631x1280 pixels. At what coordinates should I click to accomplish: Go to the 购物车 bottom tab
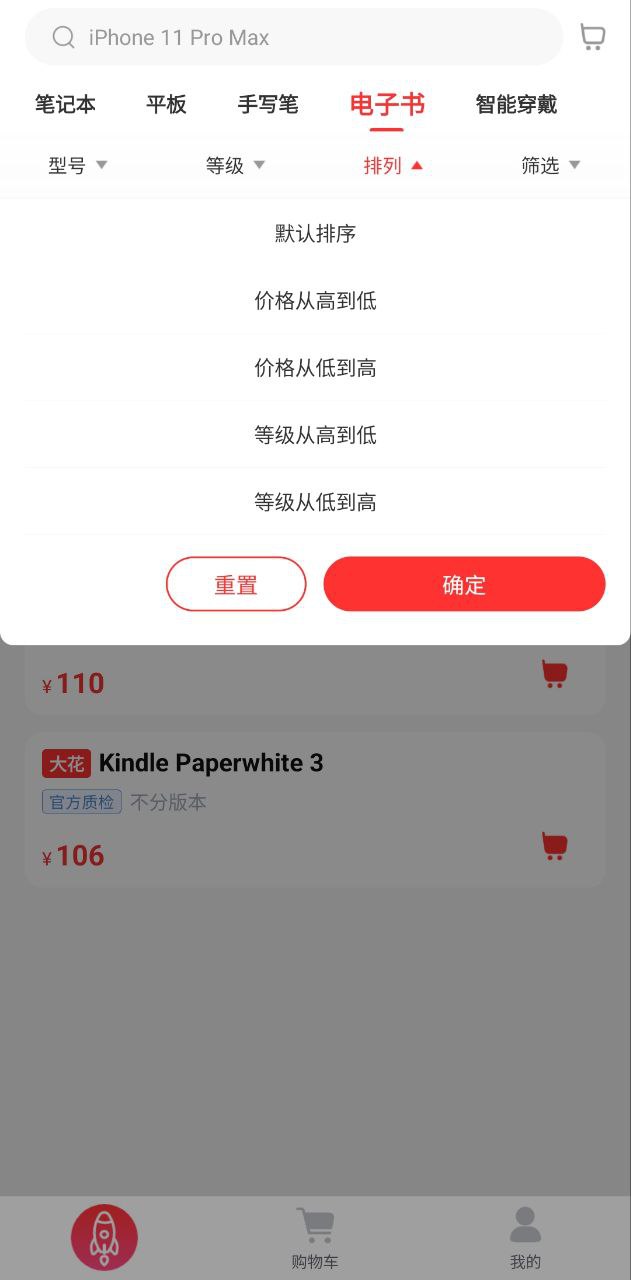[x=315, y=1238]
